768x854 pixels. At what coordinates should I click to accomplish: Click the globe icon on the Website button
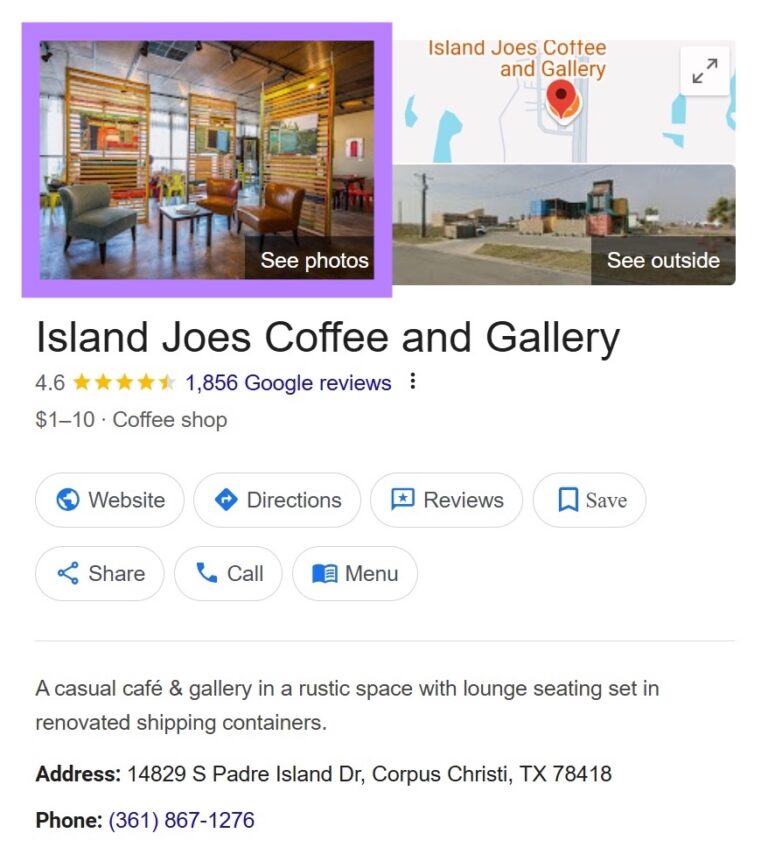coord(67,500)
